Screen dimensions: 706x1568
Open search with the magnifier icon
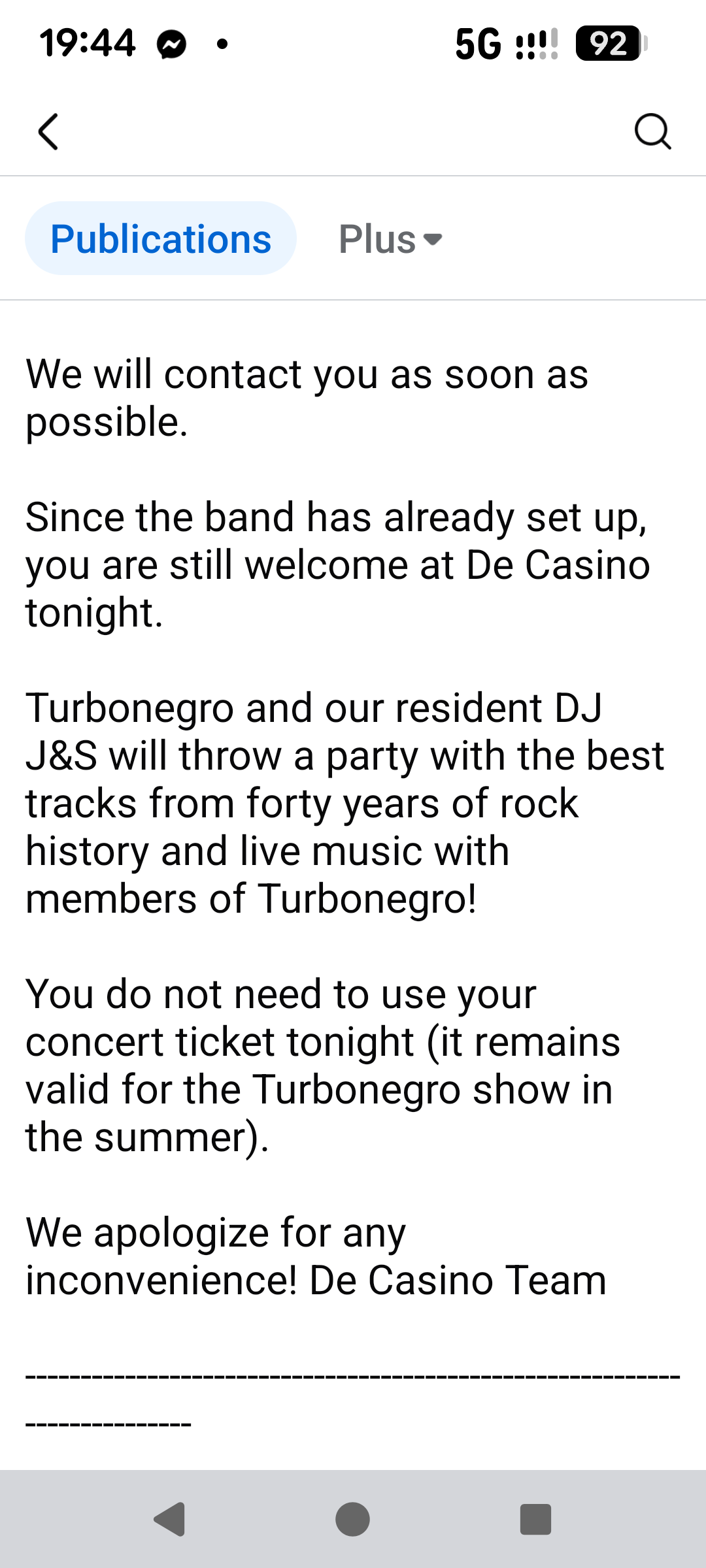click(652, 132)
